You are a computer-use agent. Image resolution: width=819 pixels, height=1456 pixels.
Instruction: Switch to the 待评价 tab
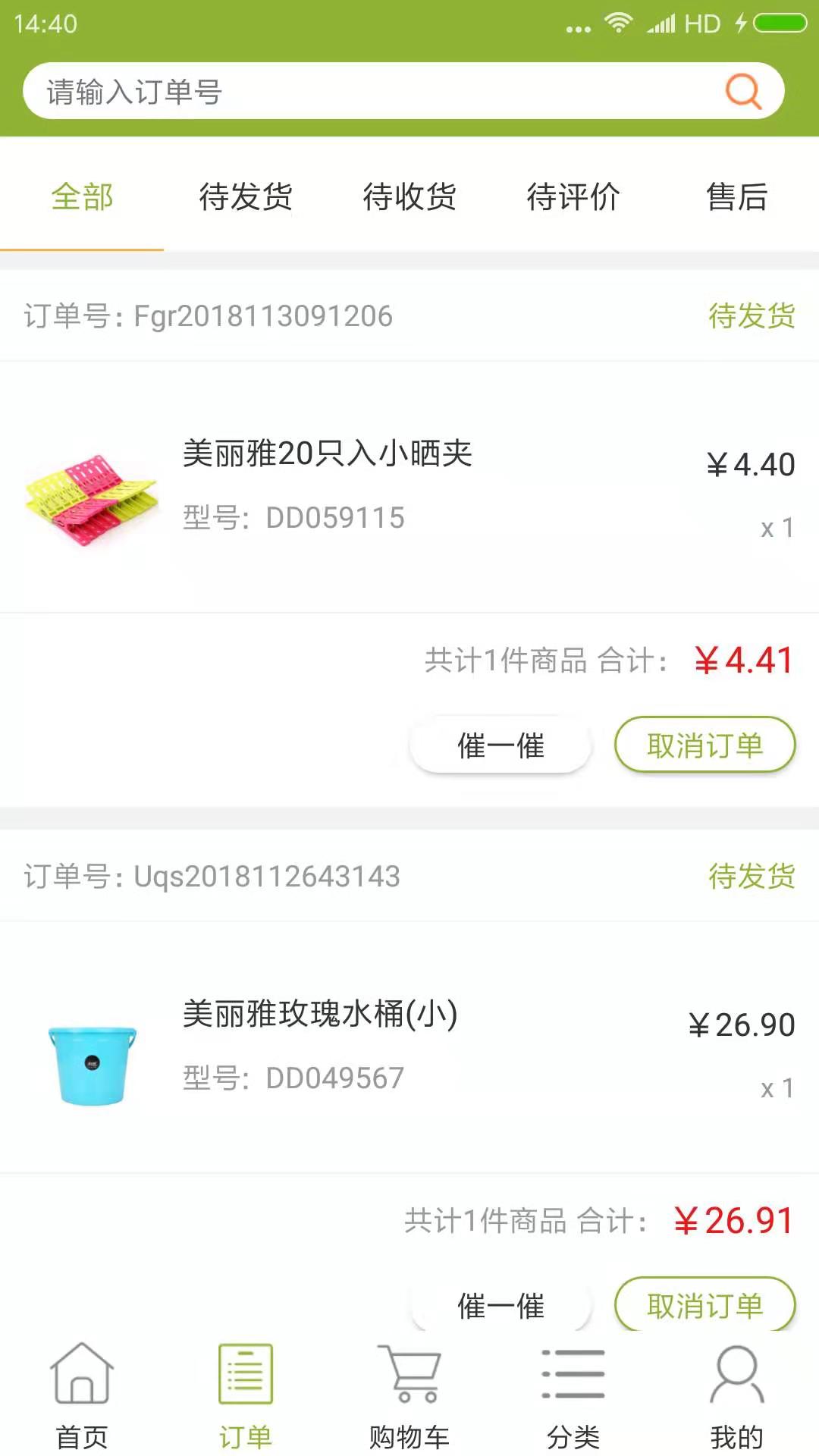coord(573,197)
